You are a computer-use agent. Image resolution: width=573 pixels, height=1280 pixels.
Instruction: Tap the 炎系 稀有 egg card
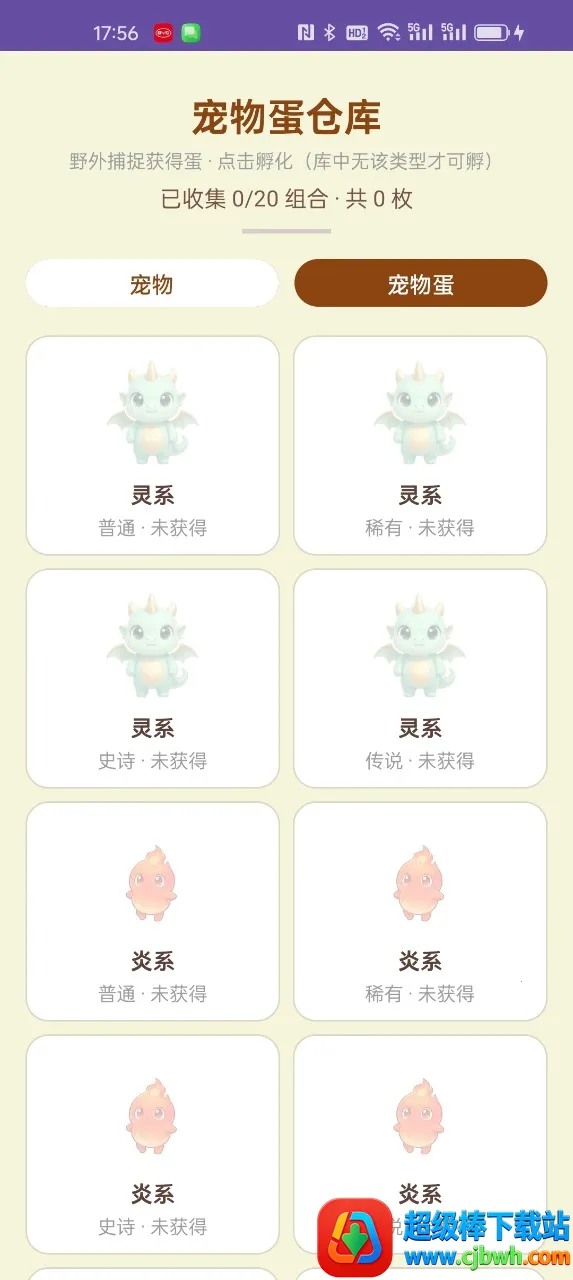pos(420,911)
